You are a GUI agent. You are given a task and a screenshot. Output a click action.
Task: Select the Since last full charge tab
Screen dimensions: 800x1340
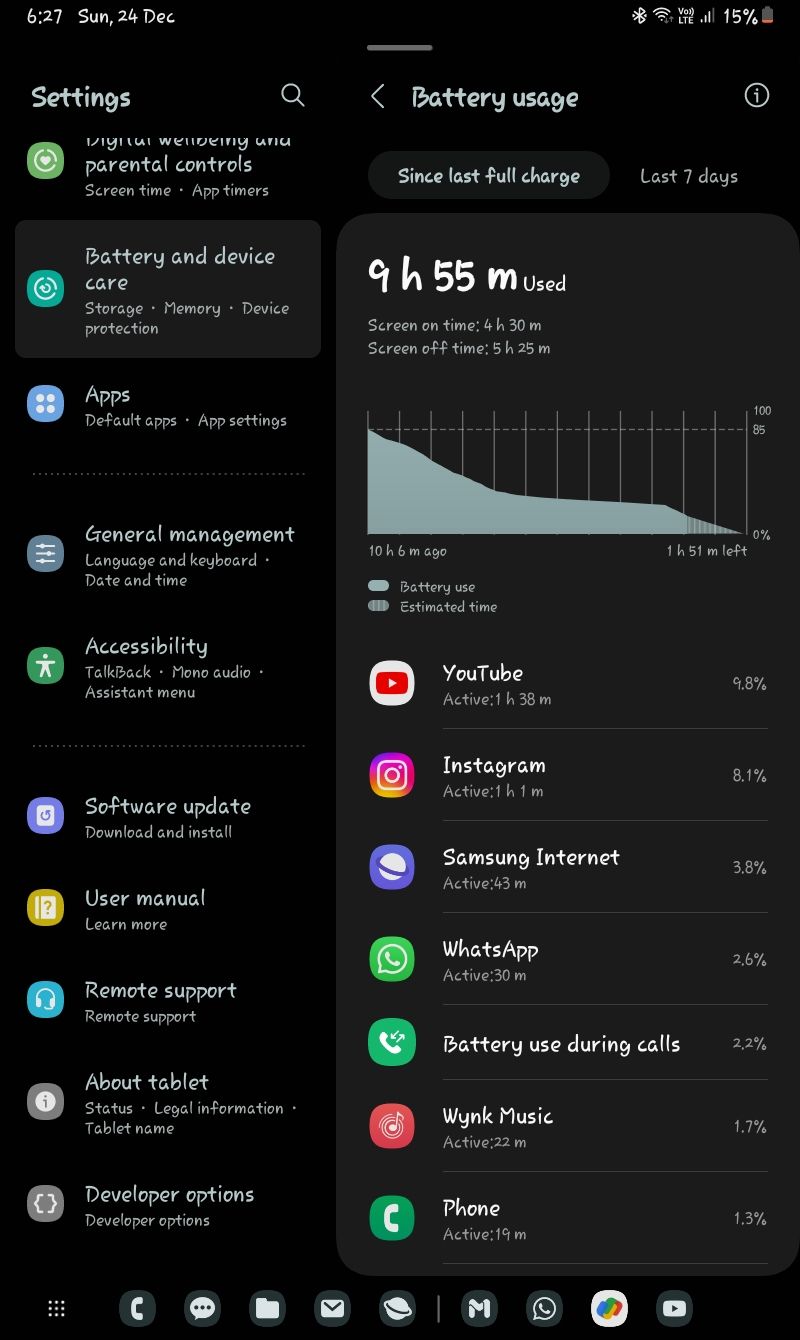[x=488, y=175]
